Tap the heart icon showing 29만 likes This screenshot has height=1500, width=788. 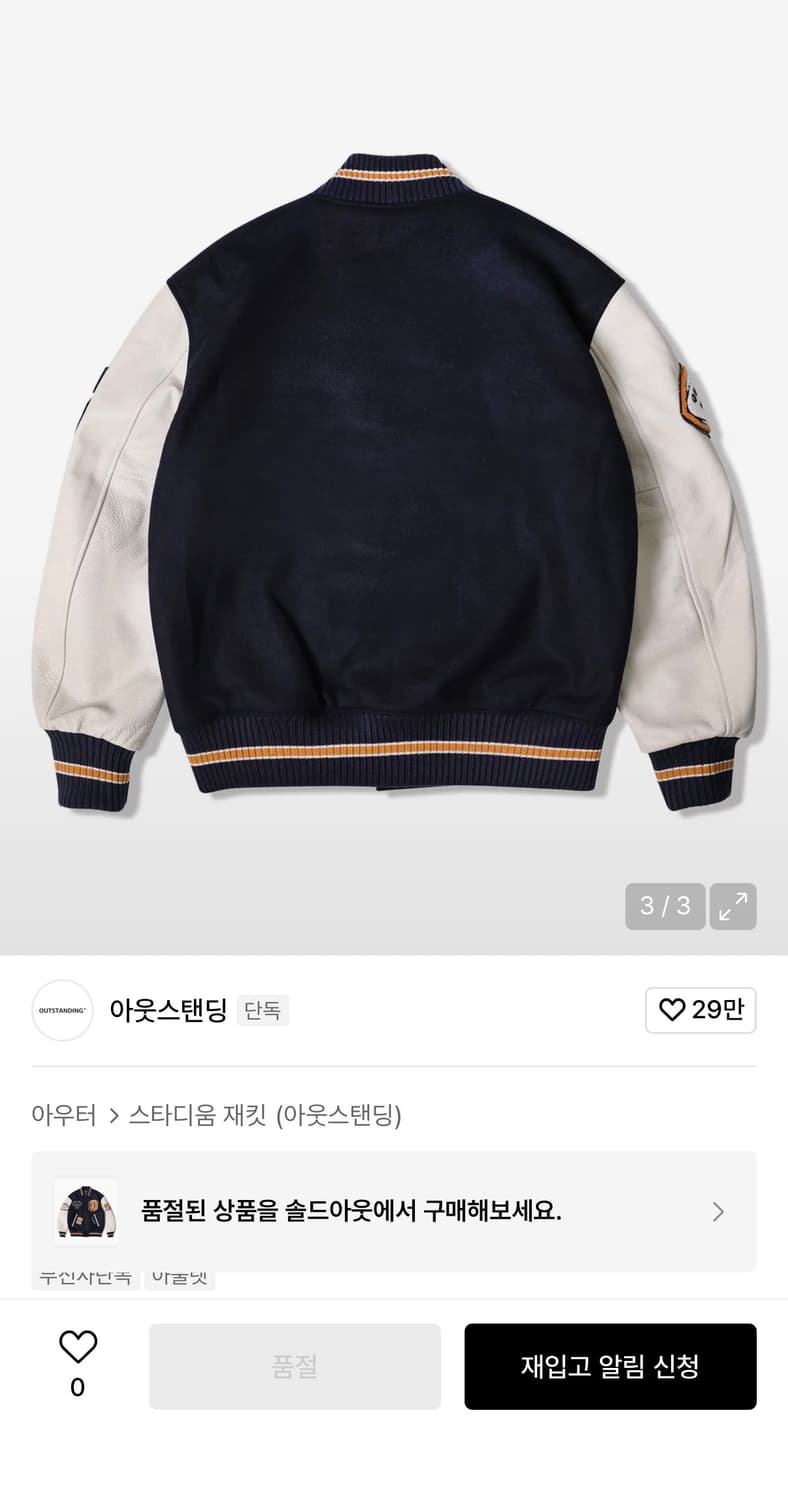click(x=700, y=1011)
